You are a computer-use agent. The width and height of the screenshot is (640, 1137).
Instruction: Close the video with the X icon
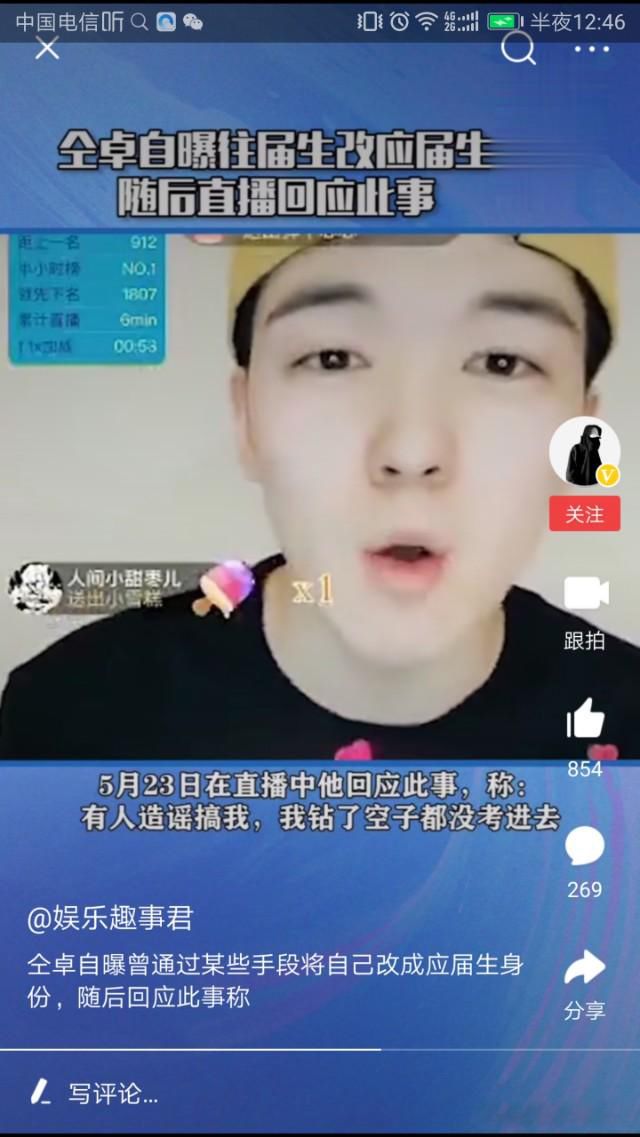47,48
